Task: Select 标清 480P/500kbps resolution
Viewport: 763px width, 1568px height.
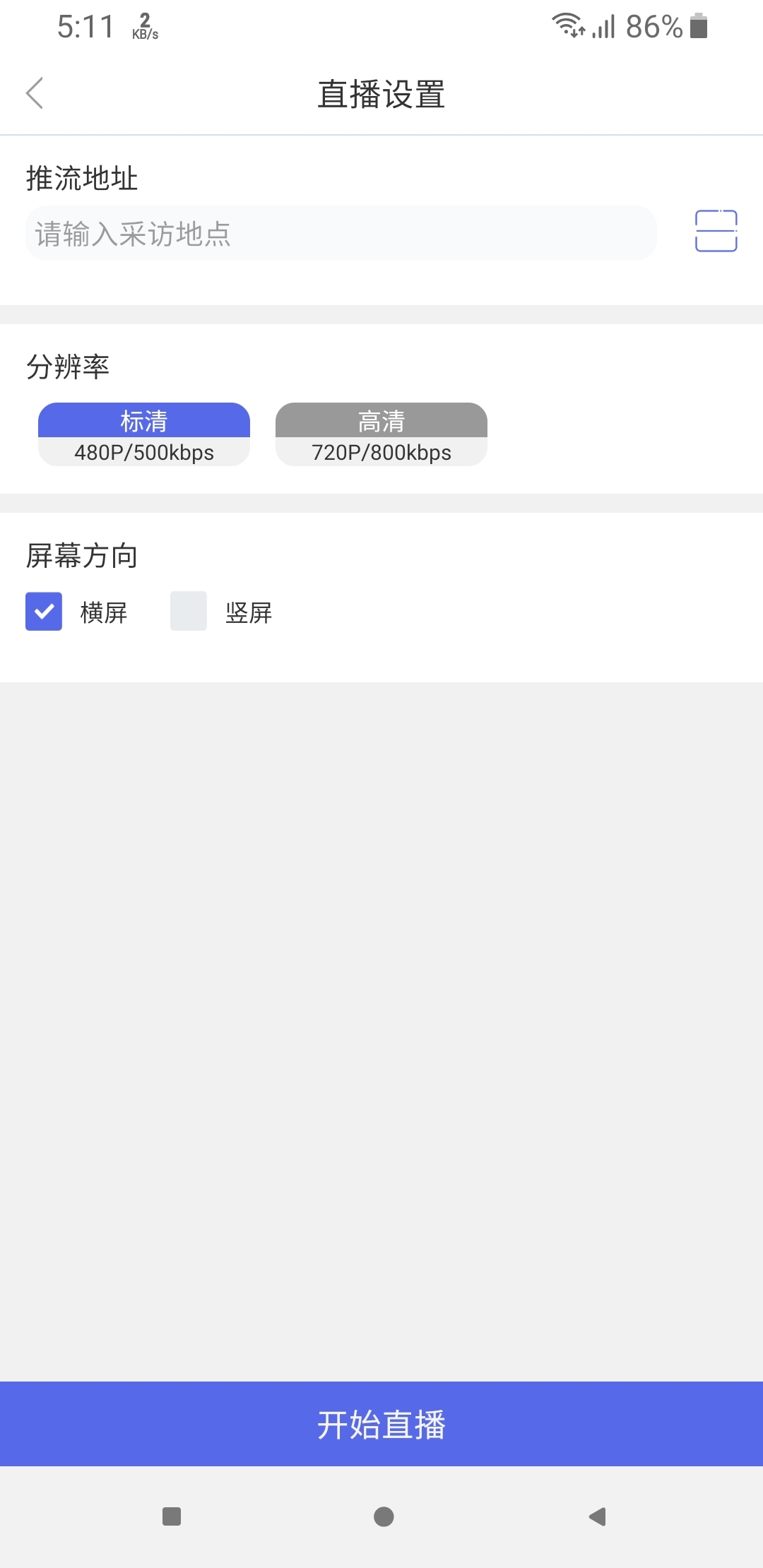Action: [x=144, y=434]
